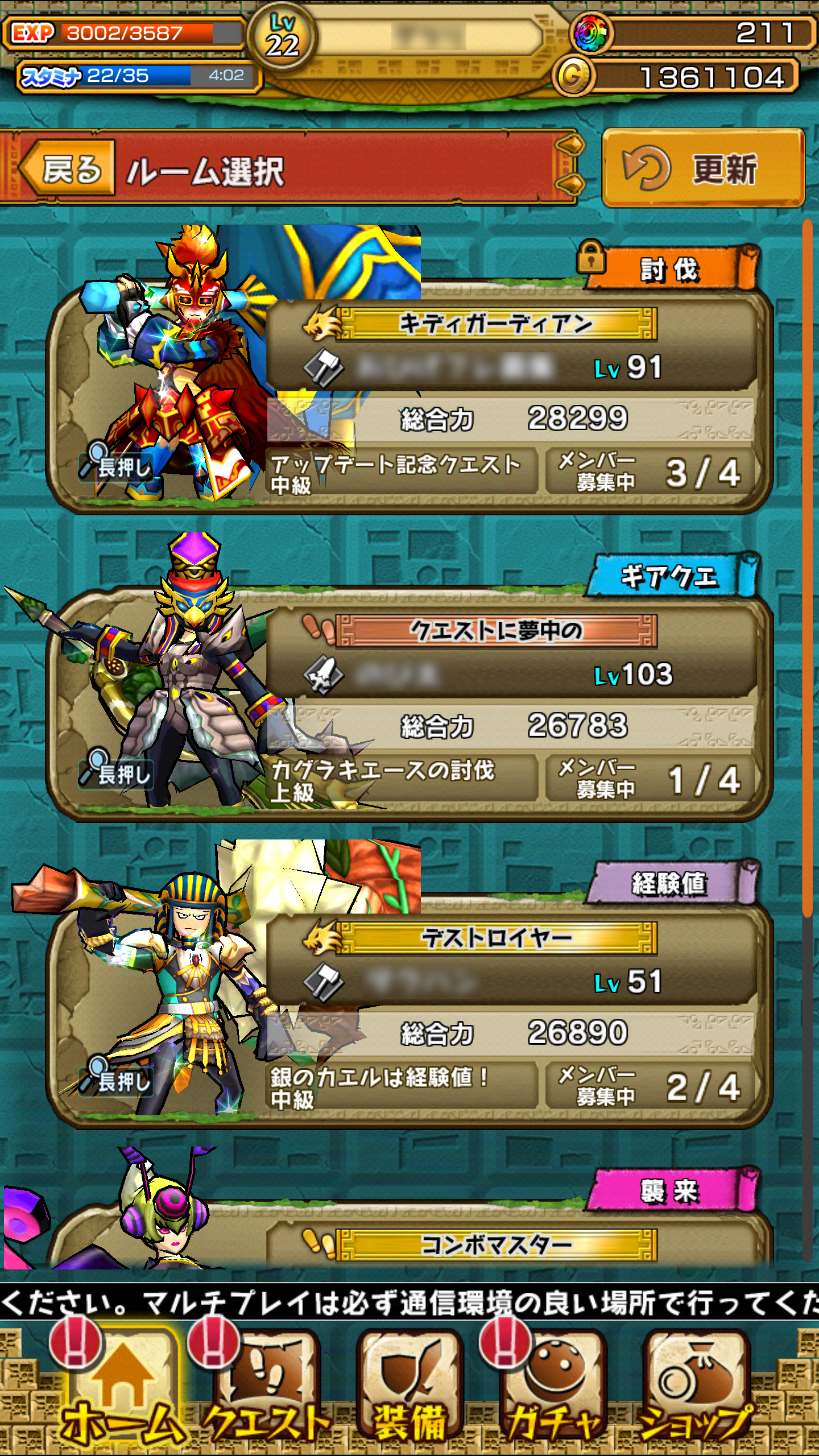Switch to the ホーム tab
819x1456 pixels.
tap(122, 1393)
